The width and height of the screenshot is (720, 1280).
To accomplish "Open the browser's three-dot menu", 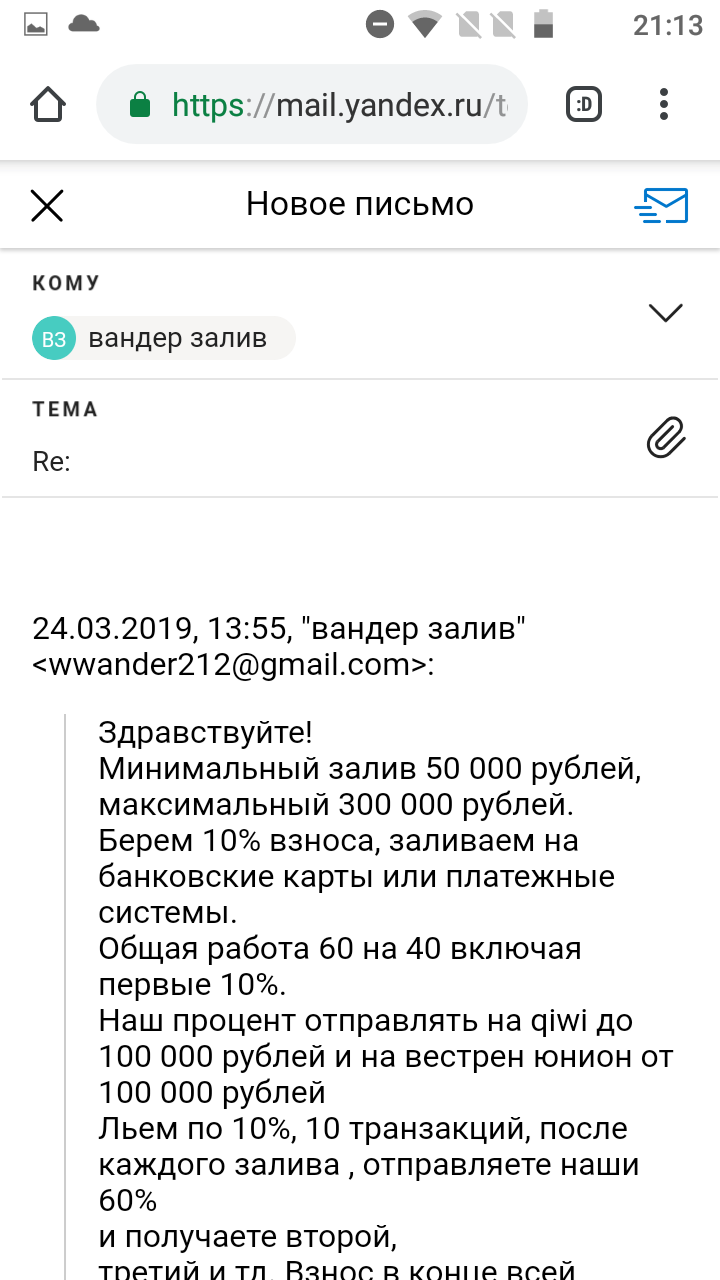I will [x=663, y=103].
